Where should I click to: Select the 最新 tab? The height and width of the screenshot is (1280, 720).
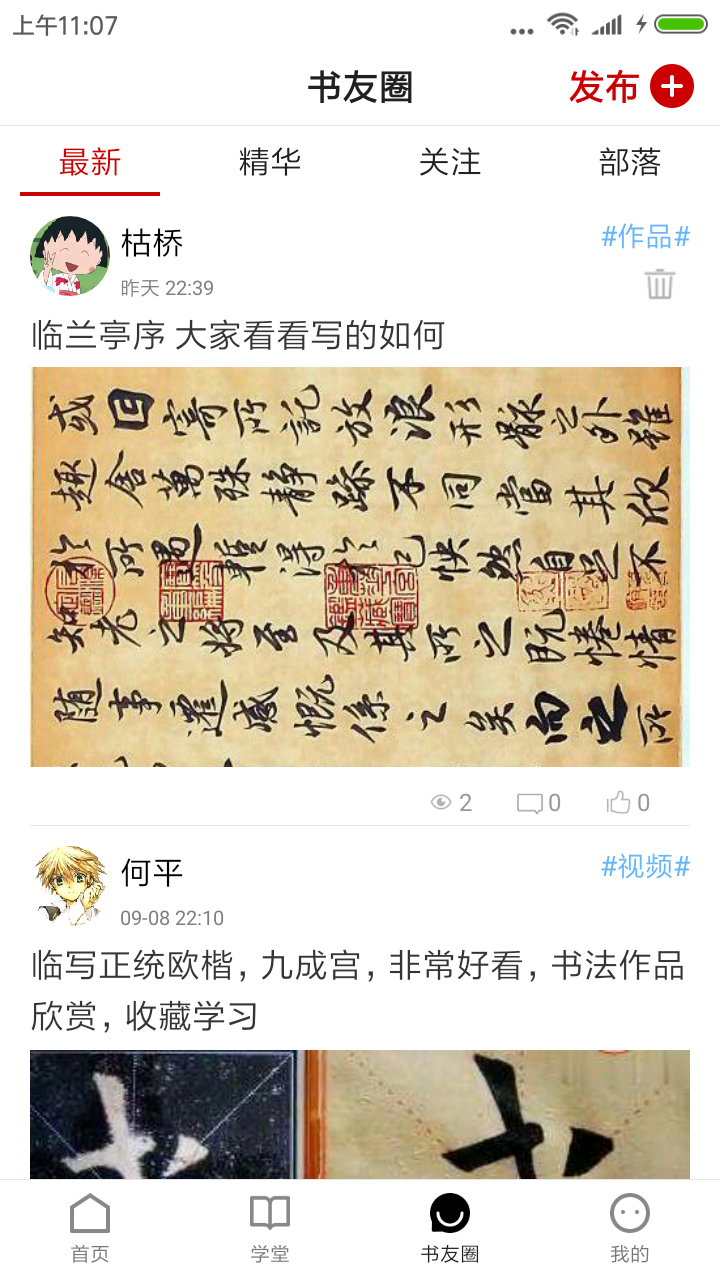point(90,162)
